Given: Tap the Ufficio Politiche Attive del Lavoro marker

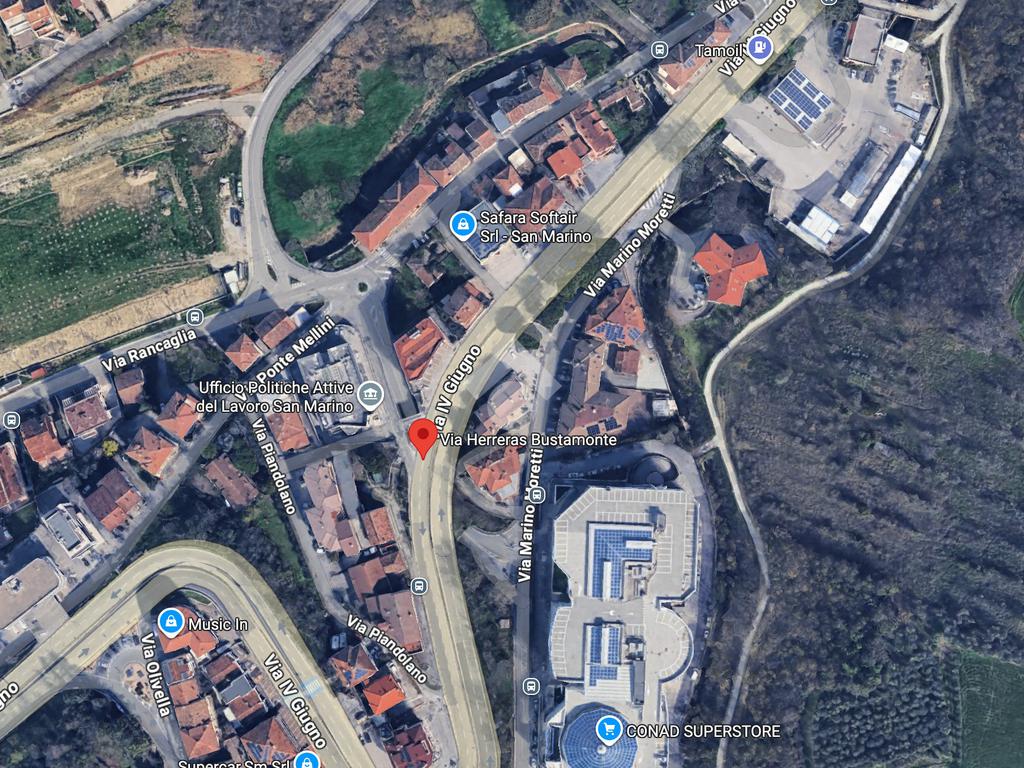Looking at the screenshot, I should coord(370,395).
